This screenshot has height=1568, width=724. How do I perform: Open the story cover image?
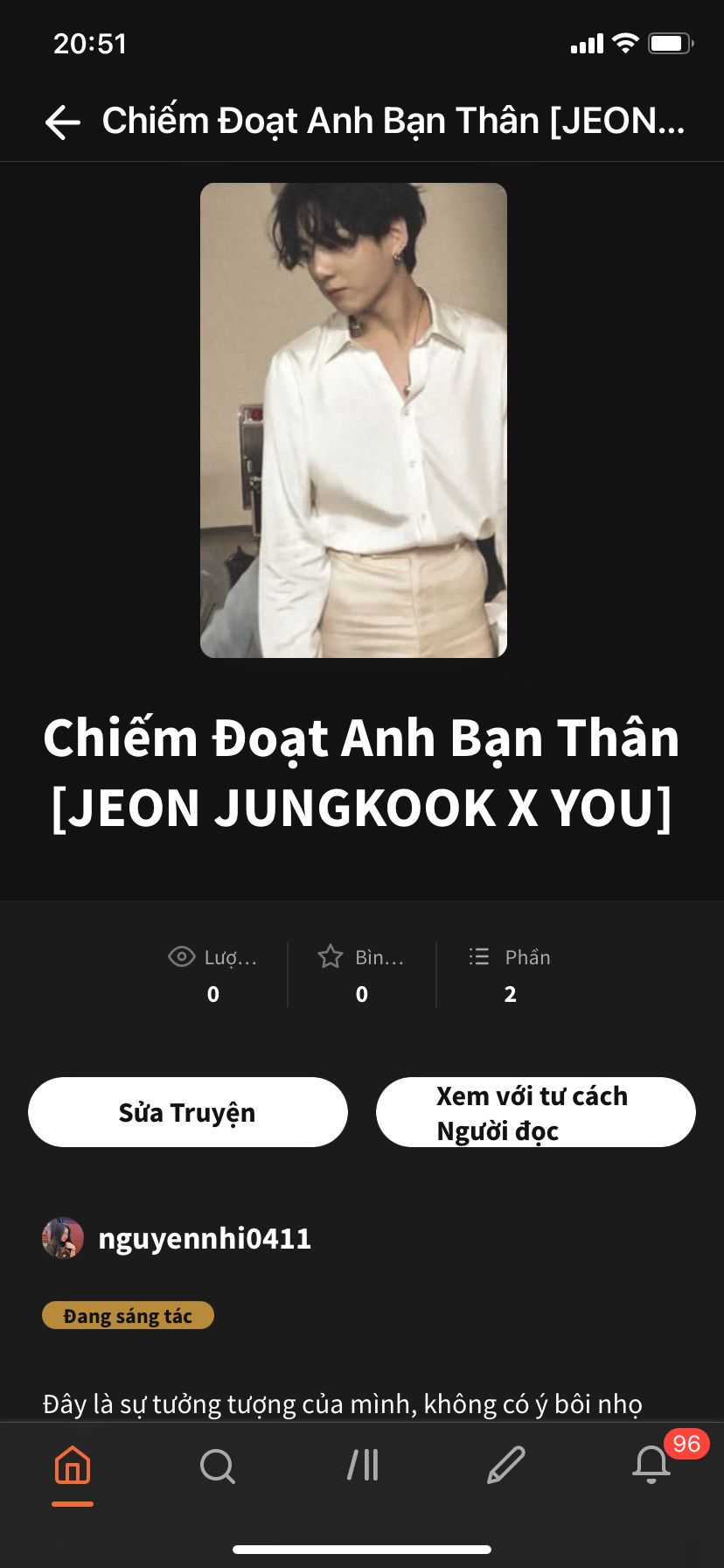tap(353, 420)
